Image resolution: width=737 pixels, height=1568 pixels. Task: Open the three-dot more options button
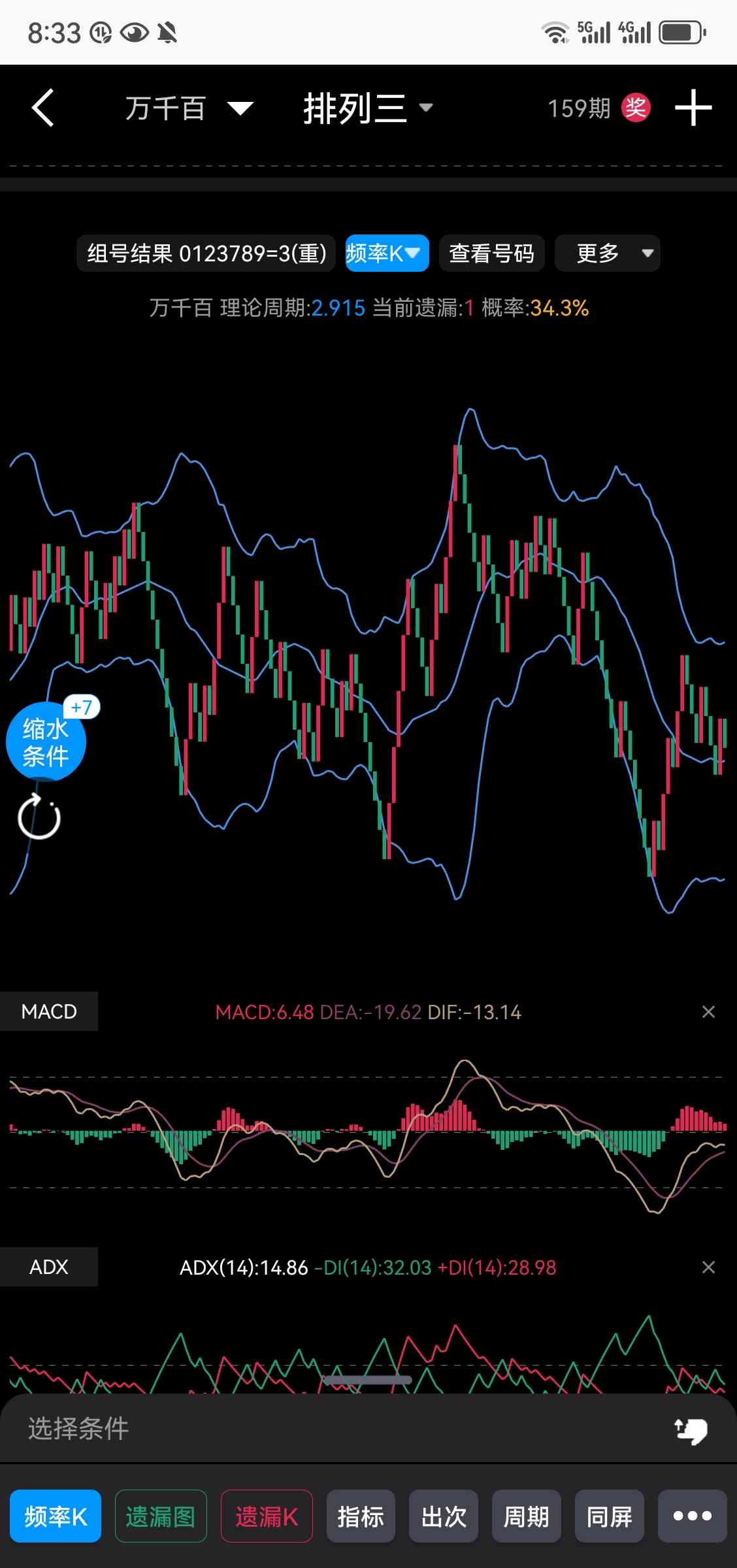pos(693,1516)
